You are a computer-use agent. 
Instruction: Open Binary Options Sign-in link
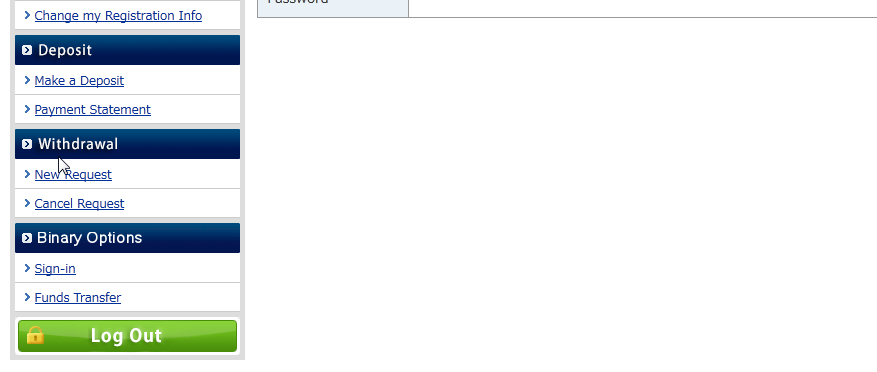(x=55, y=269)
